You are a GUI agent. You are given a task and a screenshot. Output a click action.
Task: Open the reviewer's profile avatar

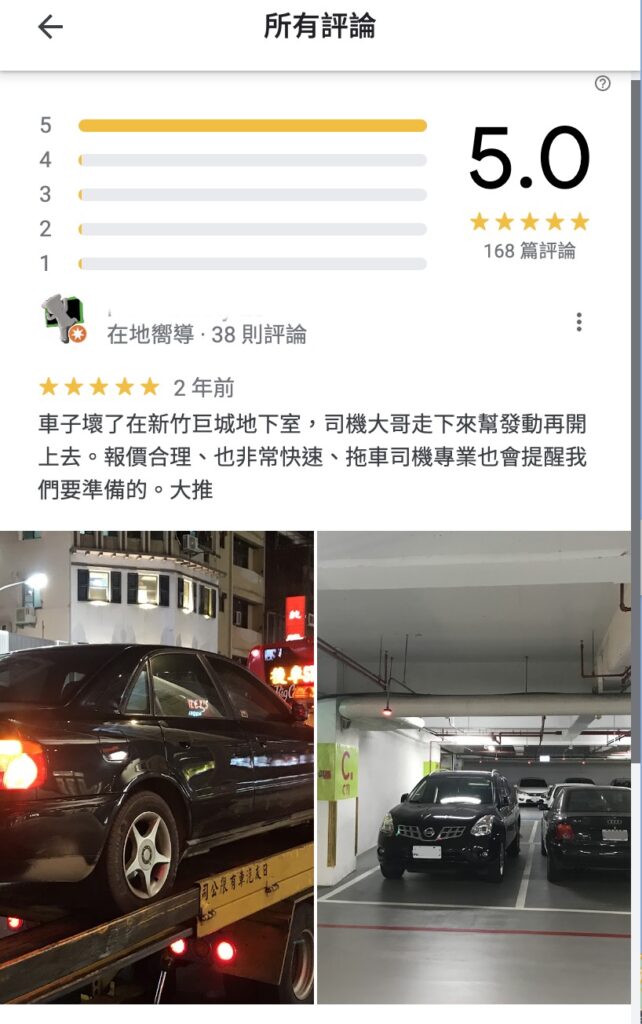(64, 319)
